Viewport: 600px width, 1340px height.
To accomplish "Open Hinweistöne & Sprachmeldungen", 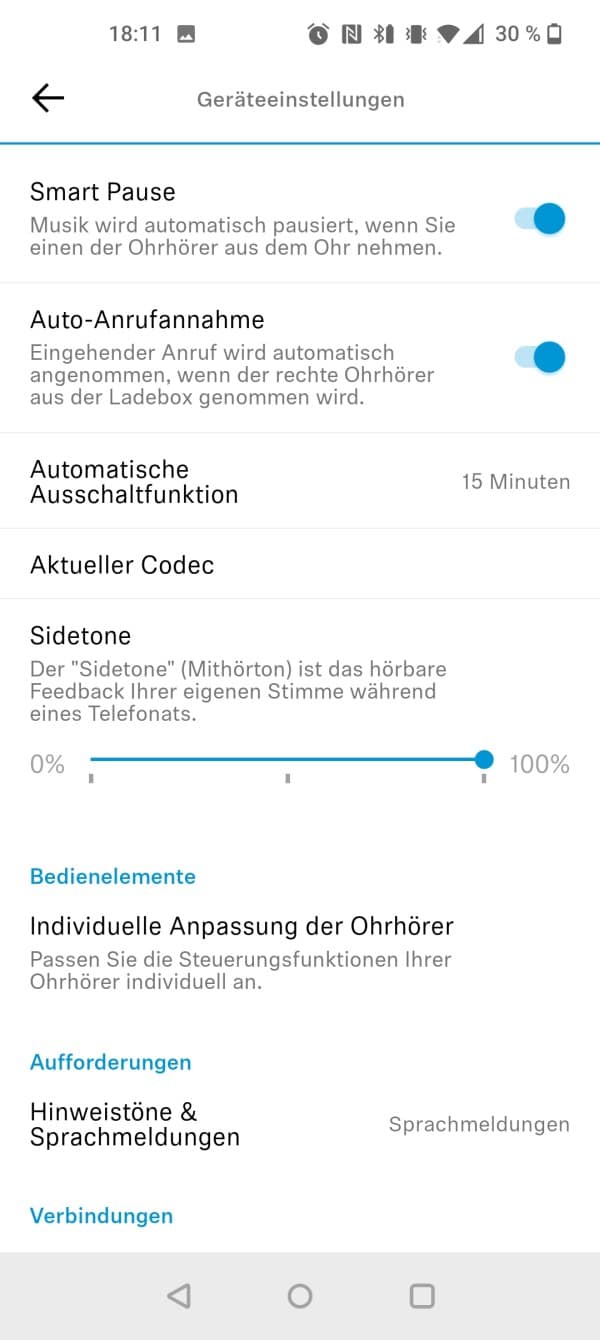I will point(300,1124).
